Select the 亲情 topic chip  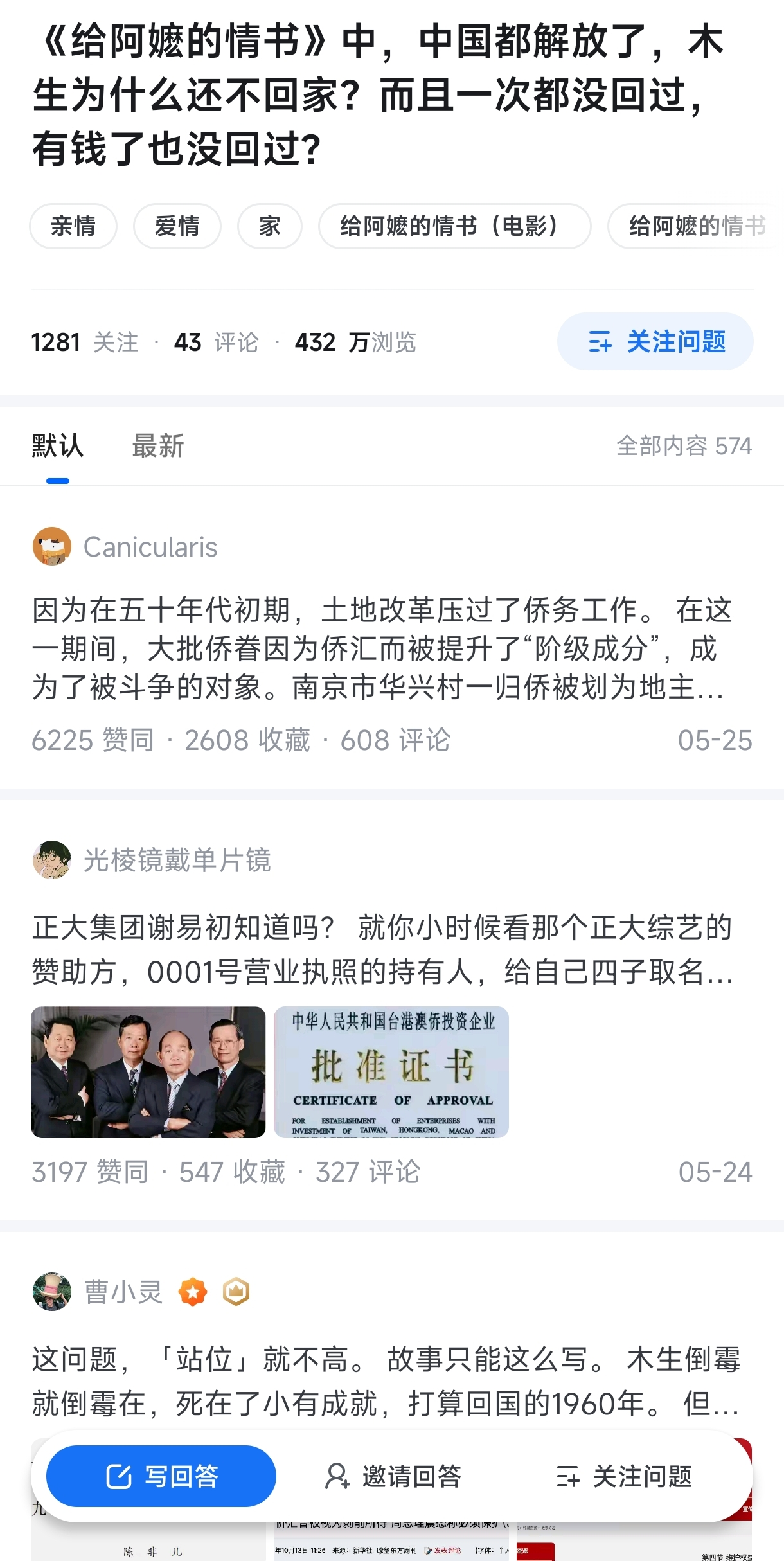pyautogui.click(x=73, y=226)
